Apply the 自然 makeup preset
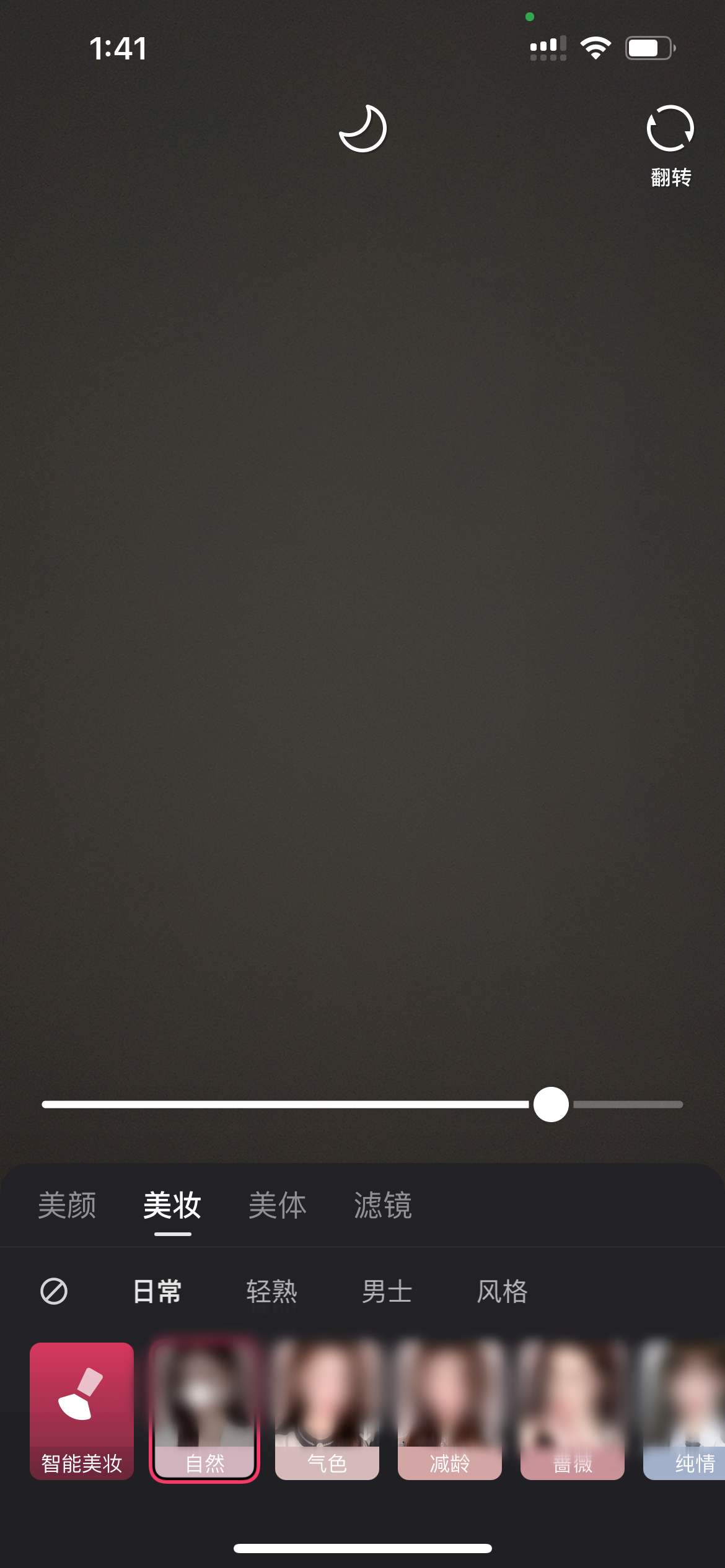The image size is (725, 1568). coord(204,1411)
